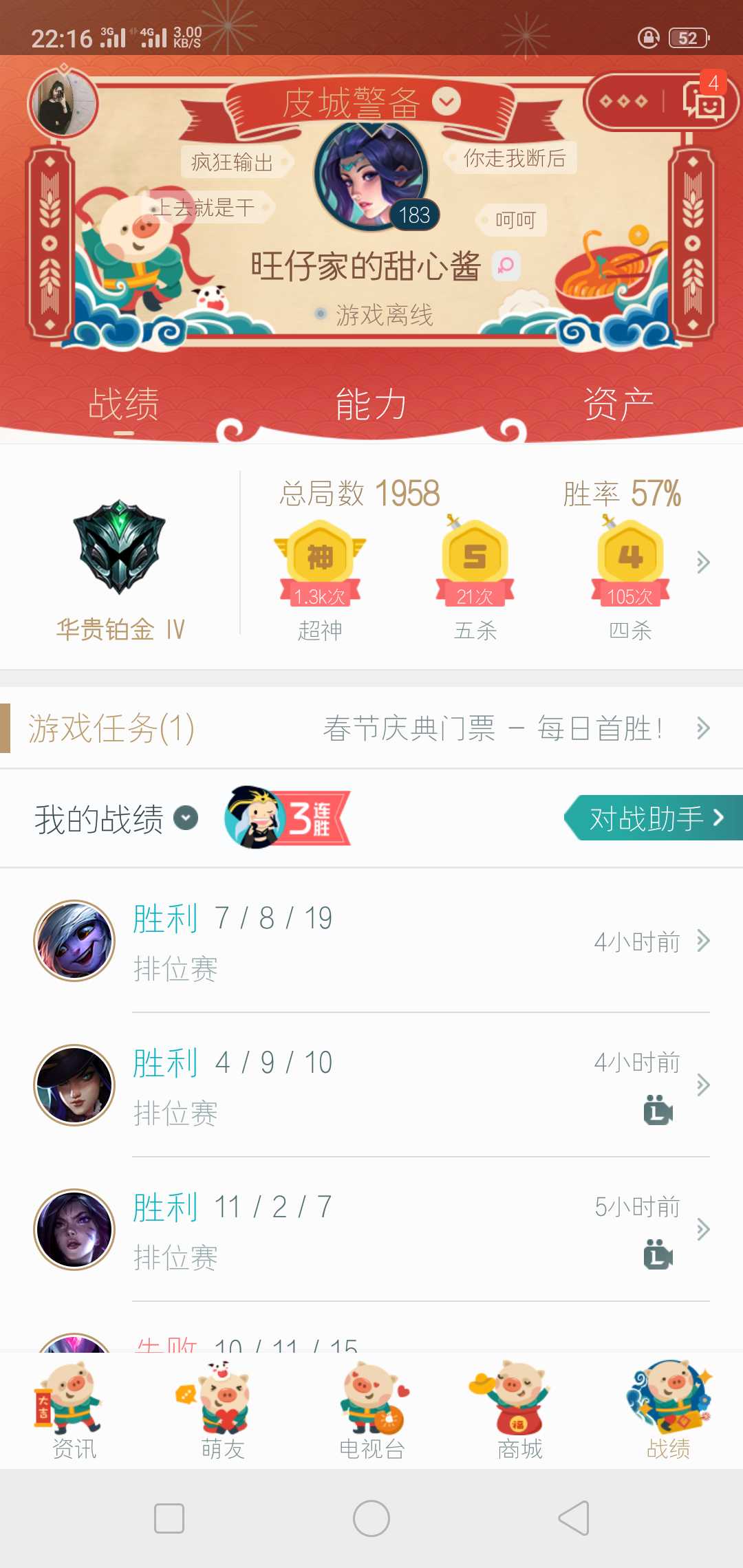
Task: Go to the 商城 tab
Action: (520, 1410)
